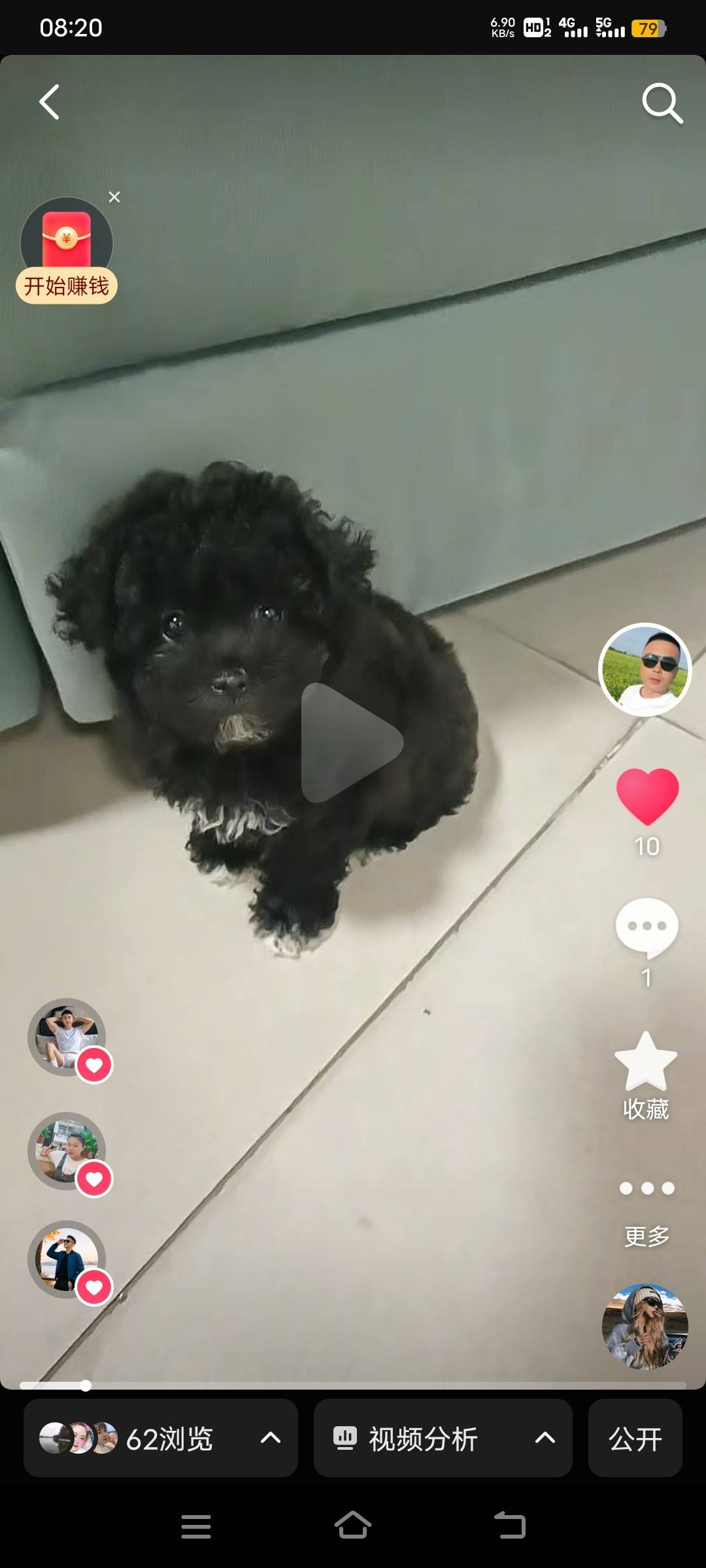Add video to 收藏 favorites

point(646,1062)
